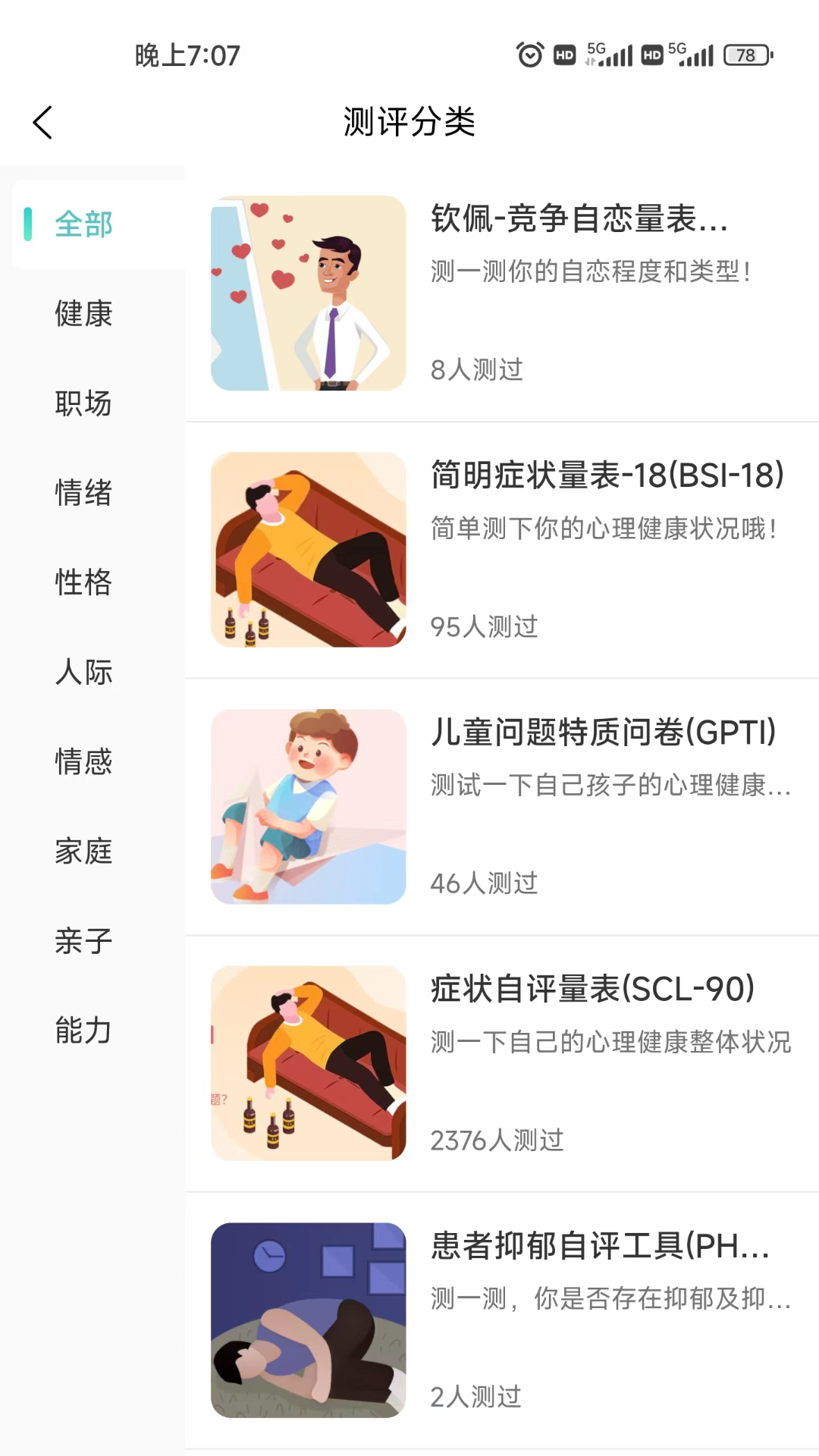This screenshot has width=819, height=1456.
Task: Open 症状自评量表(SCL-90) assessment
Action: click(592, 990)
